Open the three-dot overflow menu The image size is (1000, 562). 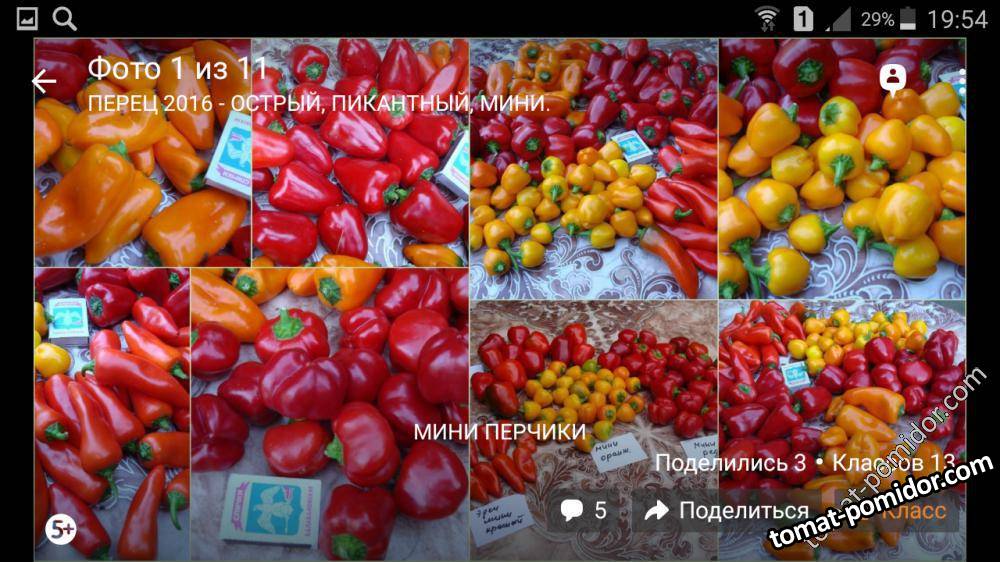(962, 80)
